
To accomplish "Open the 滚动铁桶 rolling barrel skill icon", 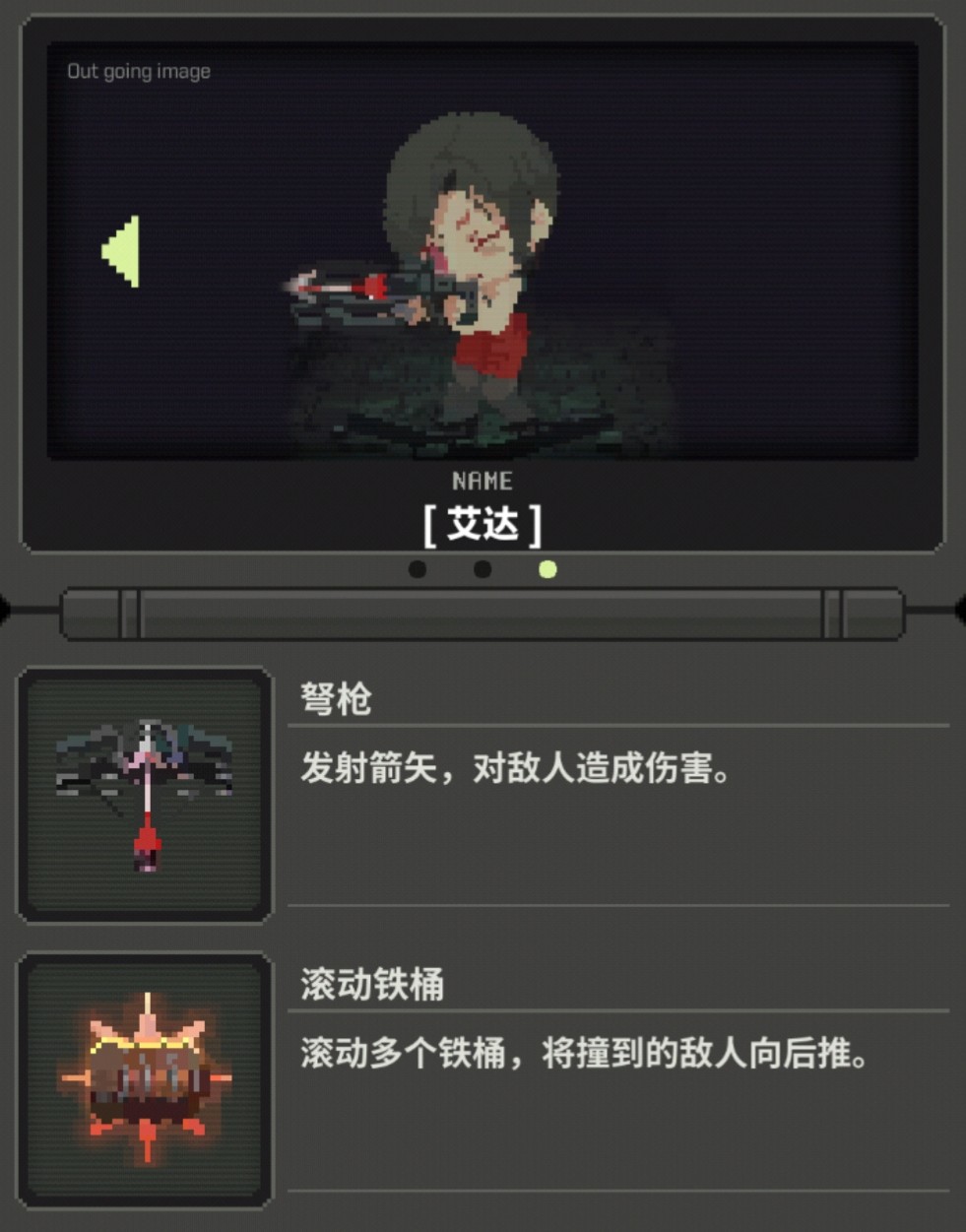I will coord(145,1079).
